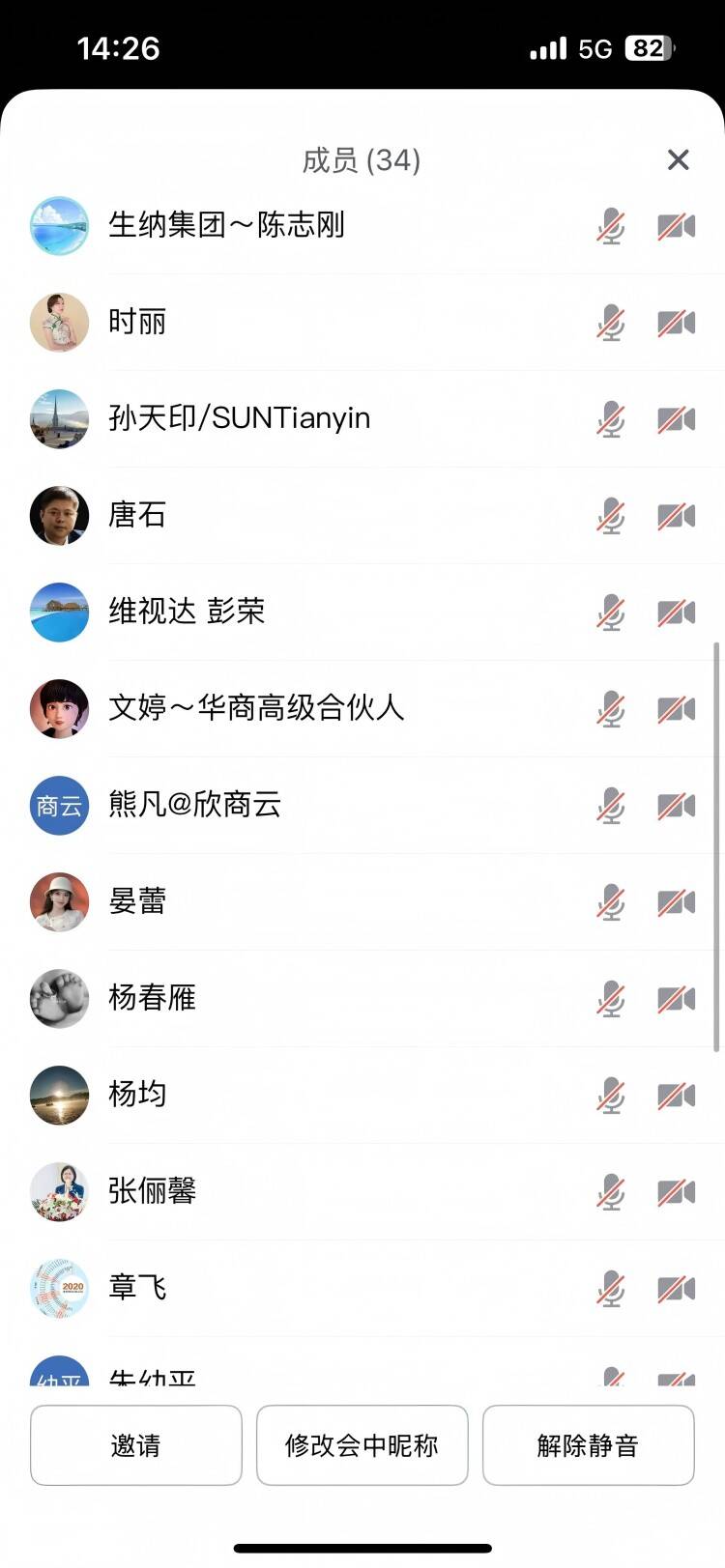725x1568 pixels.
Task: Close the members panel
Action: click(x=678, y=160)
